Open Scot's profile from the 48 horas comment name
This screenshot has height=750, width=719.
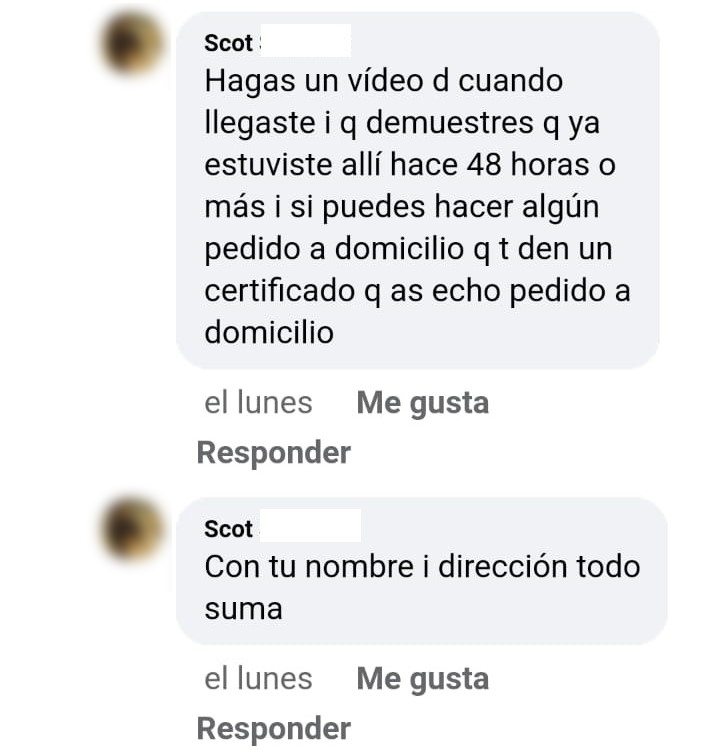tap(229, 44)
